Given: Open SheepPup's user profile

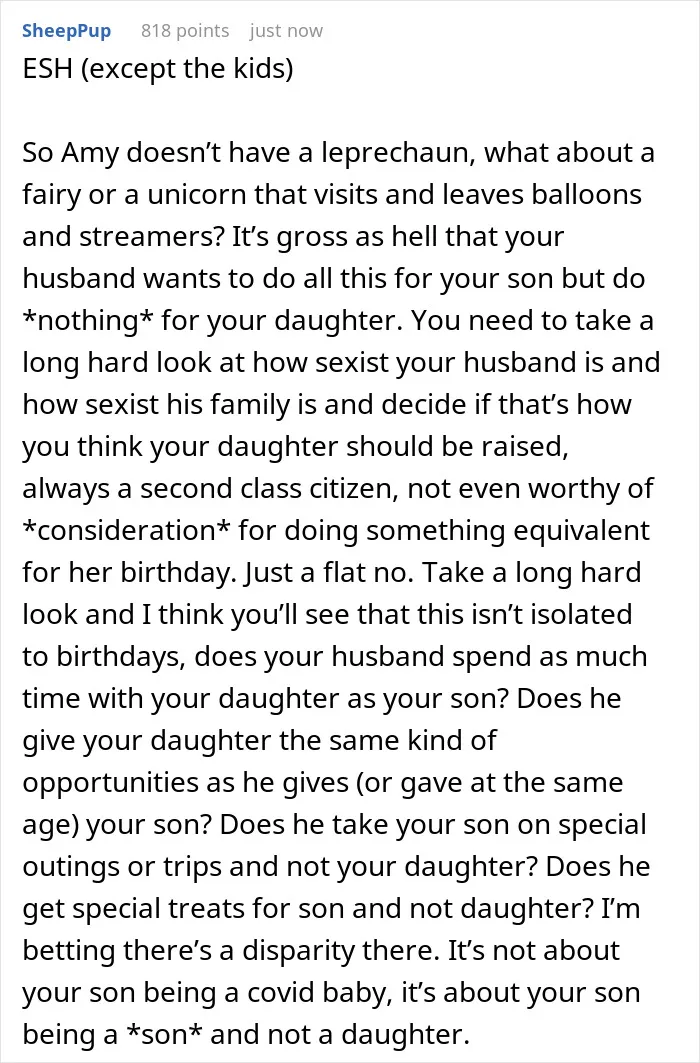Looking at the screenshot, I should click(66, 31).
